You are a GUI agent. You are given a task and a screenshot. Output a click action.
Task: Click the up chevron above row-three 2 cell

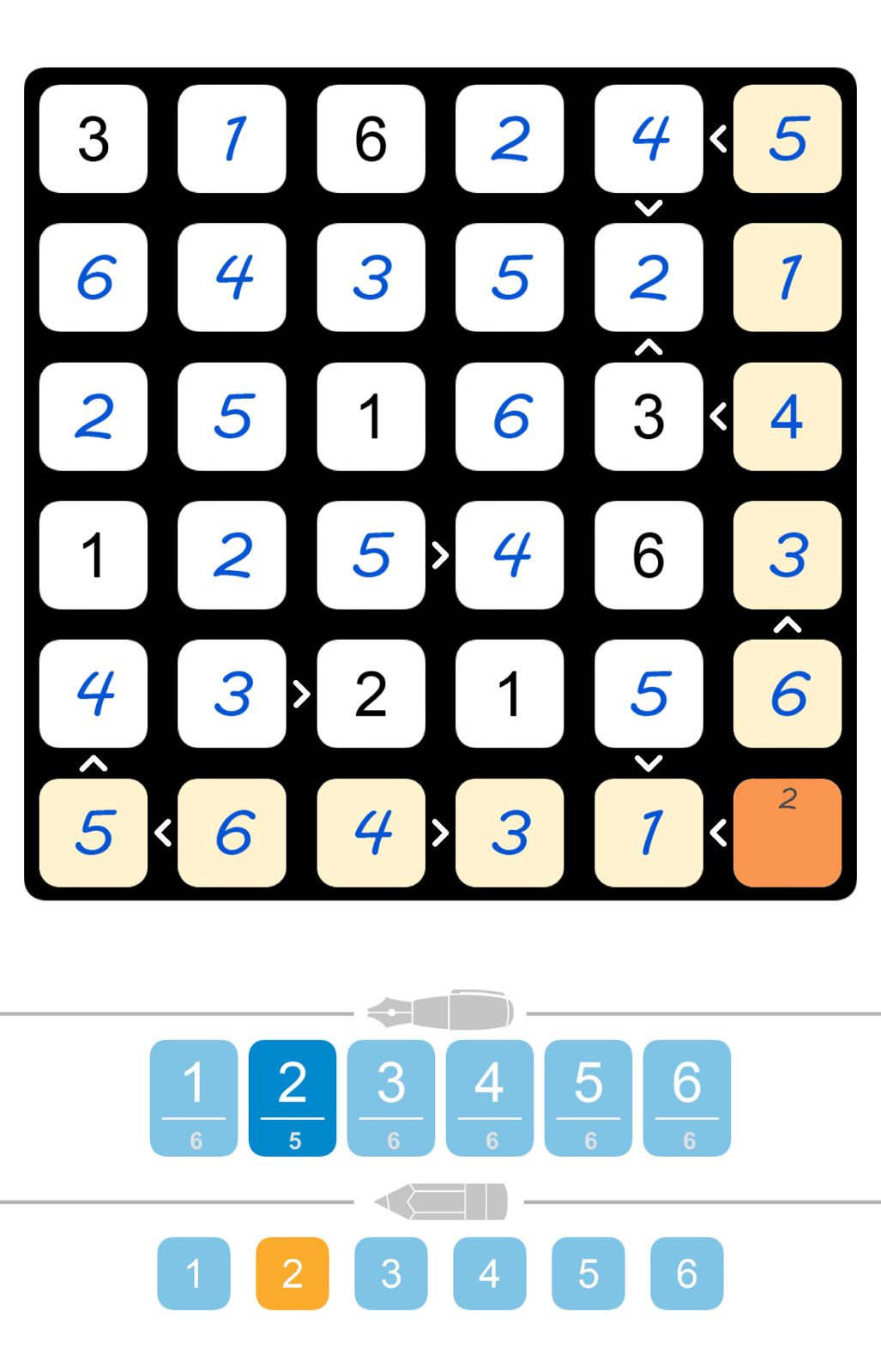(x=649, y=346)
